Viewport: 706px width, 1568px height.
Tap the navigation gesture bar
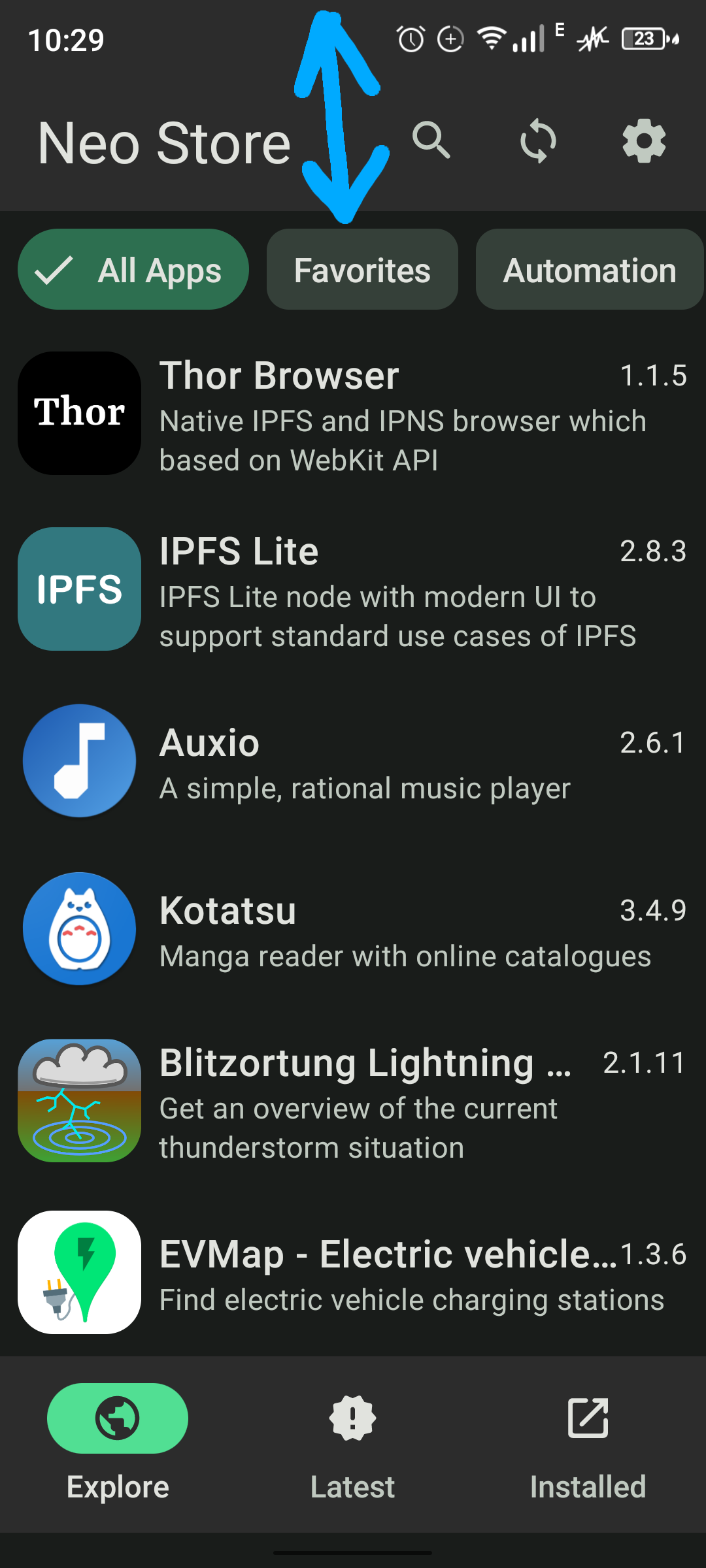(x=353, y=1554)
